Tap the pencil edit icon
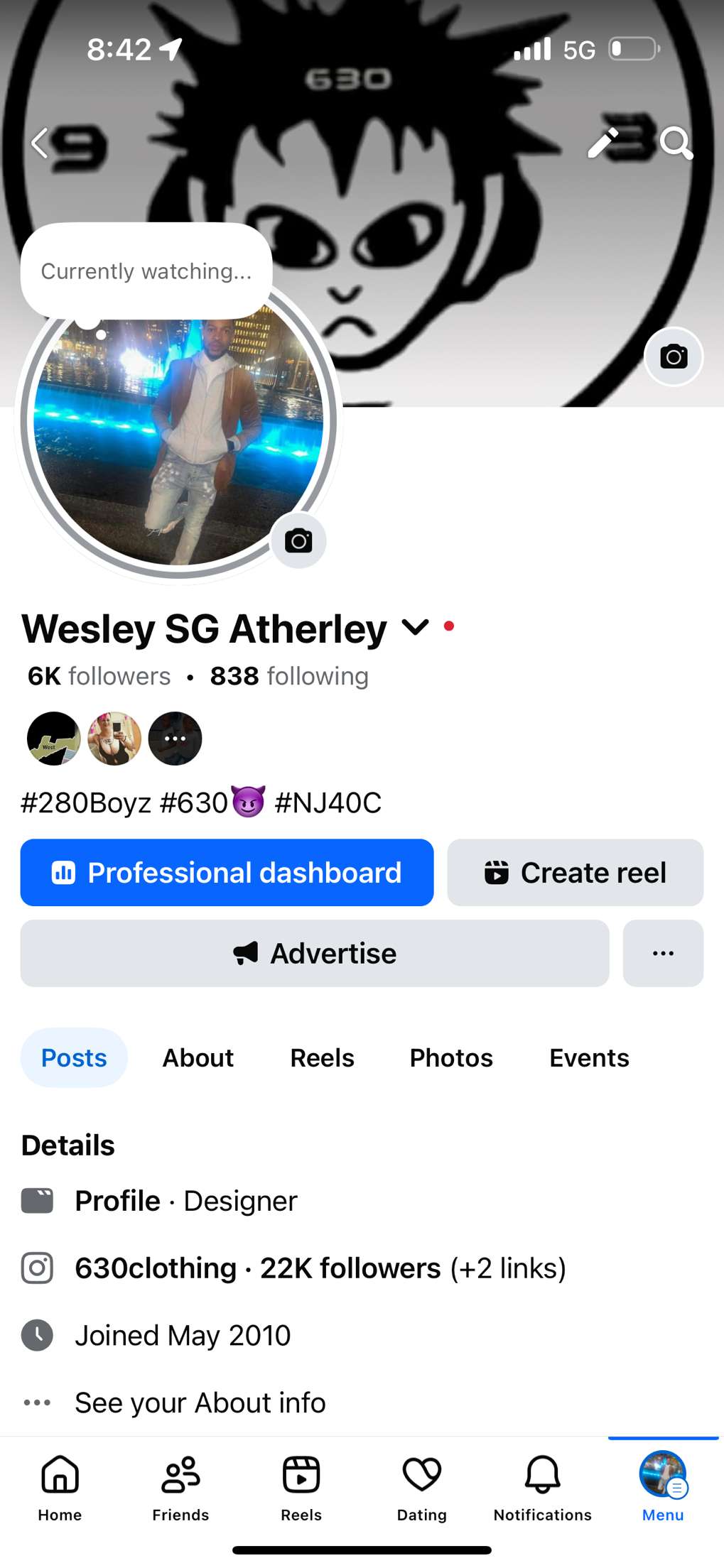 click(603, 143)
